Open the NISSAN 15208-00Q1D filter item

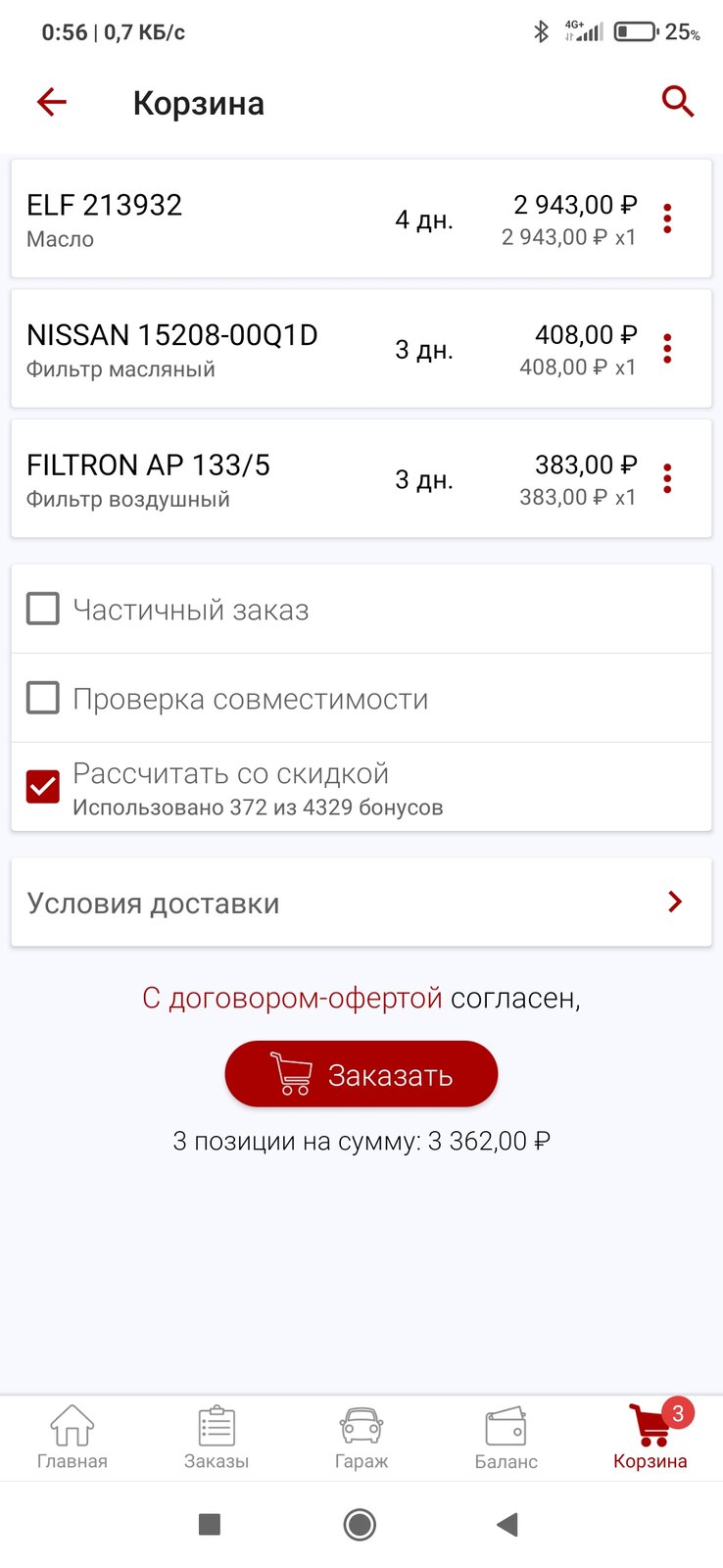tap(361, 349)
